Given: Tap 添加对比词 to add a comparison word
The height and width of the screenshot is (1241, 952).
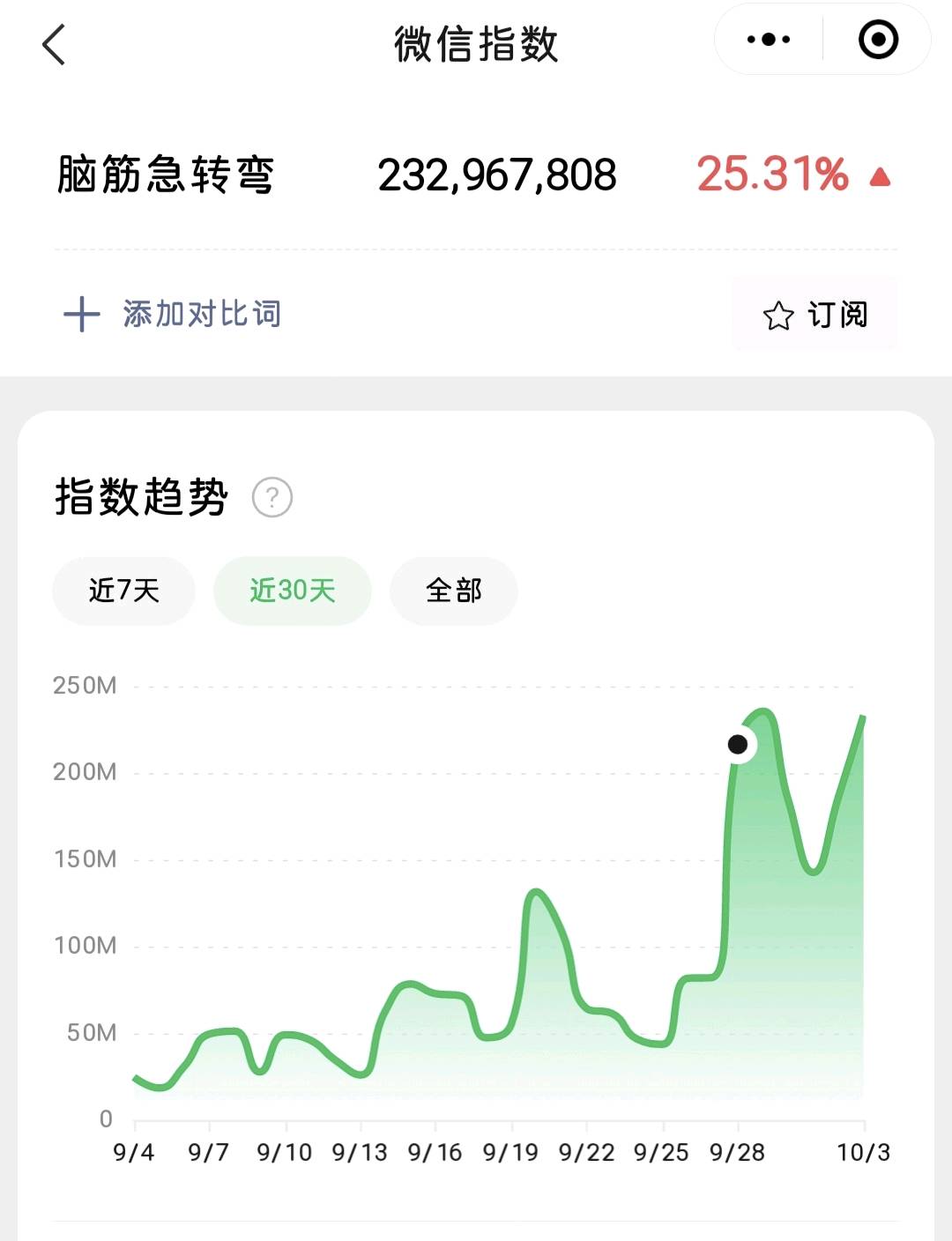Looking at the screenshot, I should click(x=173, y=314).
